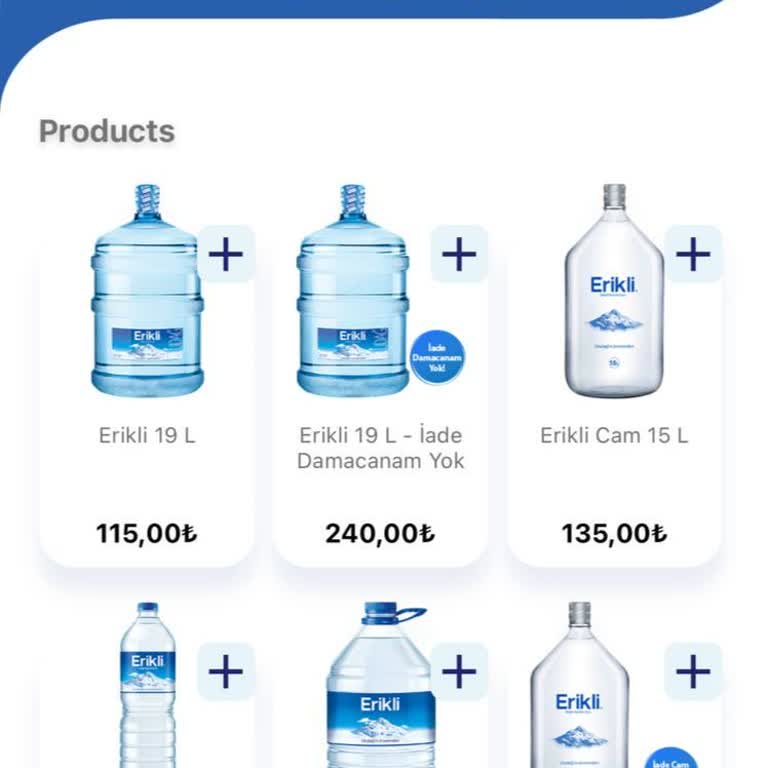
Task: Add Erikli 19 L with the plus button
Action: [x=226, y=254]
